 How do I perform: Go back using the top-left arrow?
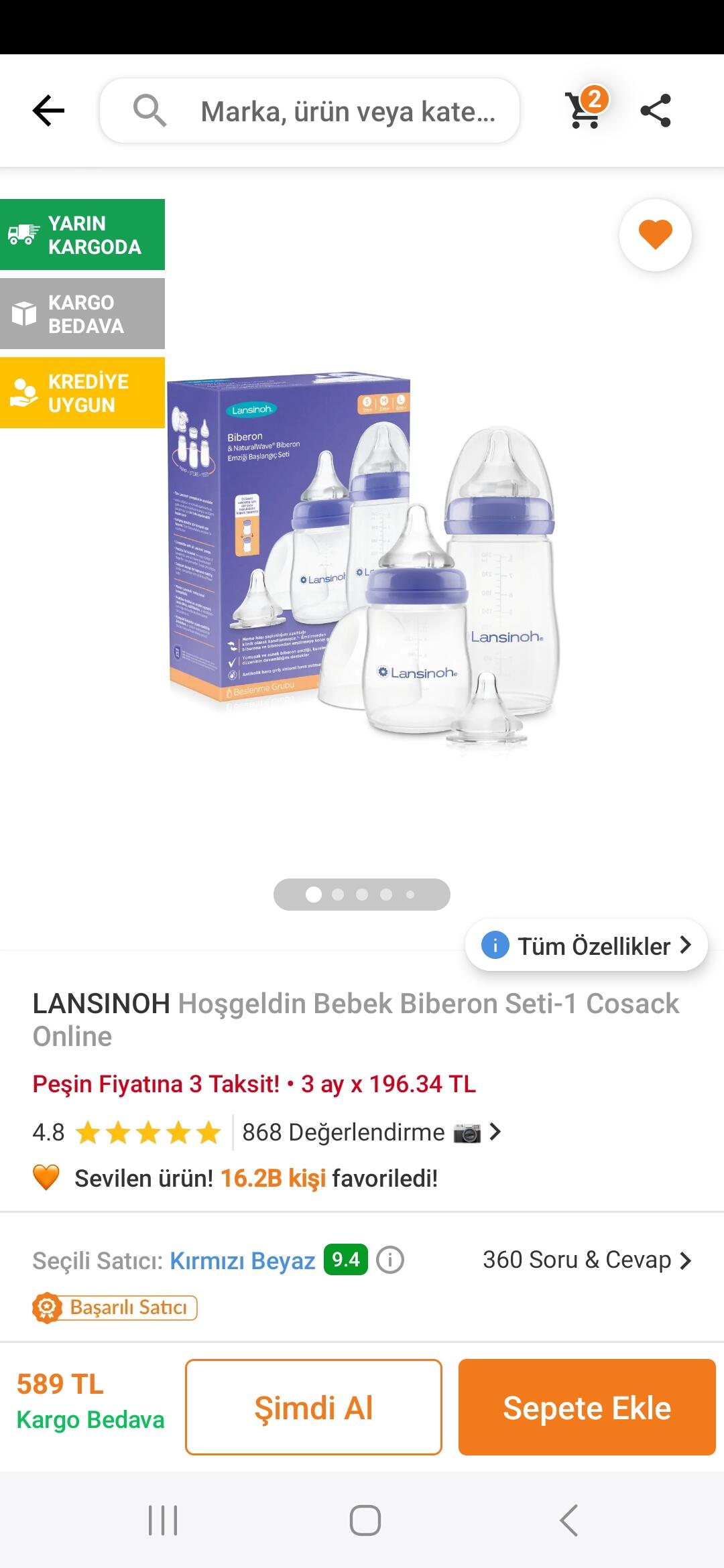[x=48, y=111]
